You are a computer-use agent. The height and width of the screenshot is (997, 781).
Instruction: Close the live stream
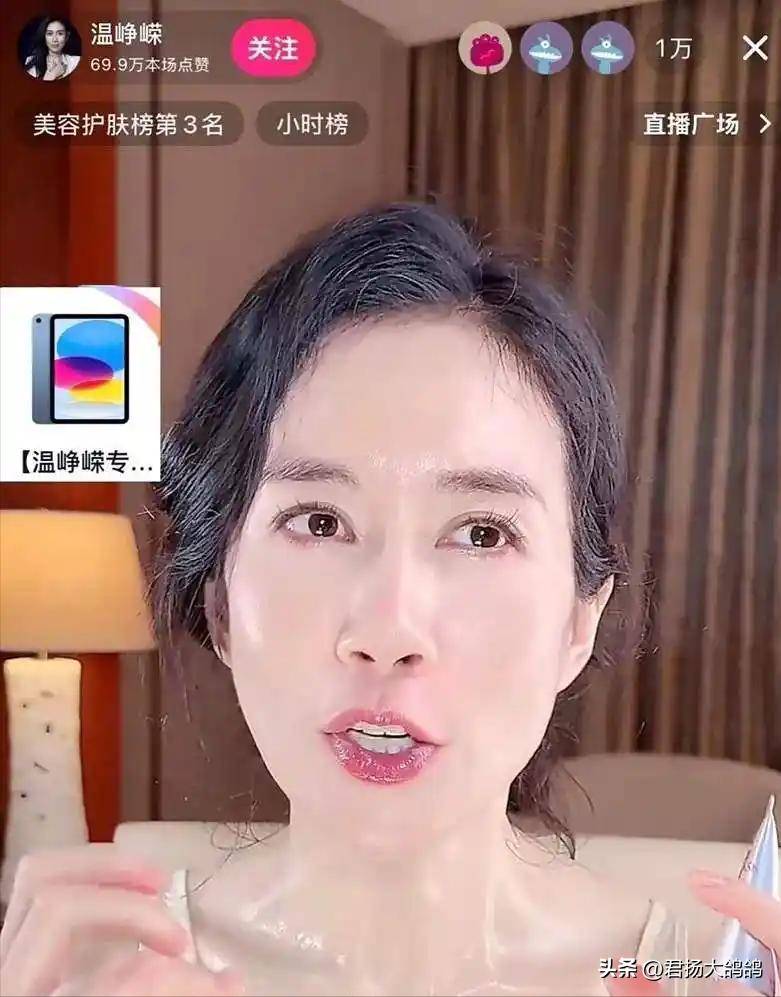(755, 47)
